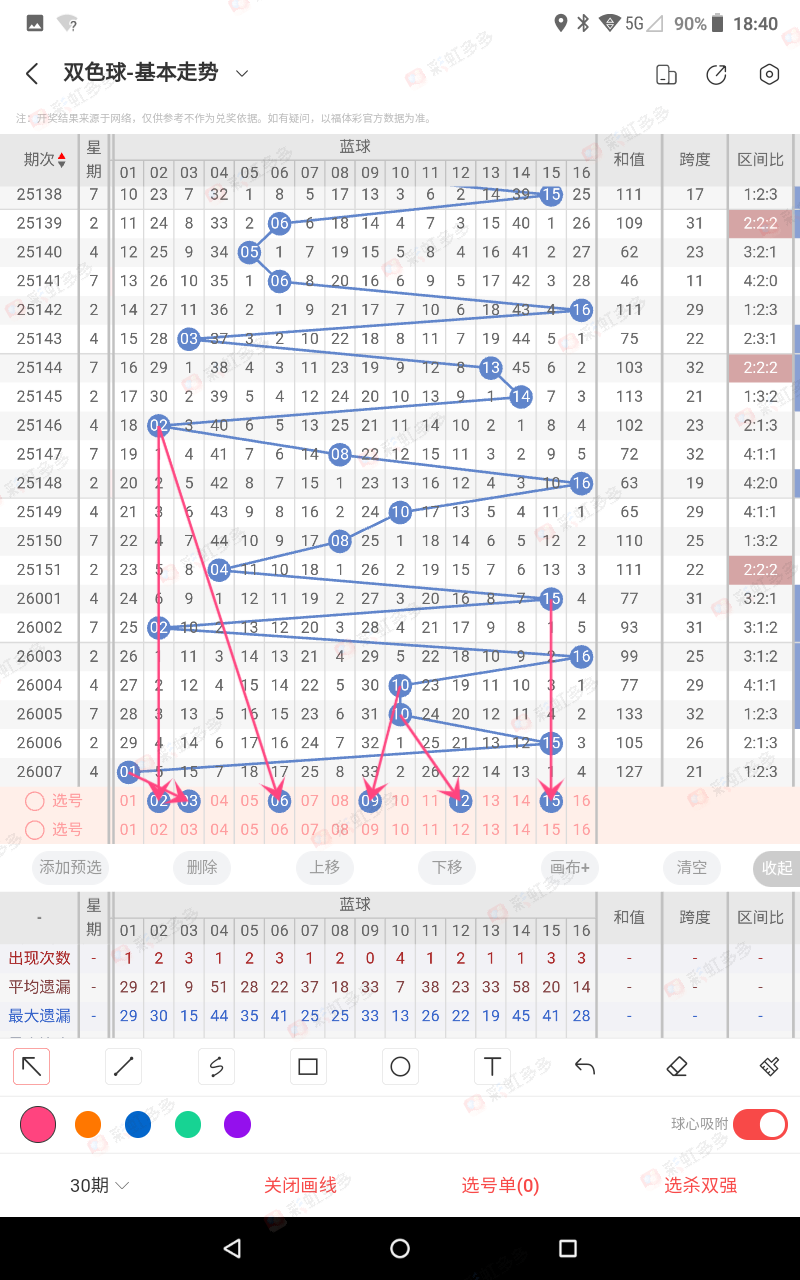Select the rectangle drawing tool
Screen dimensions: 800x1280
pyautogui.click(x=308, y=1067)
